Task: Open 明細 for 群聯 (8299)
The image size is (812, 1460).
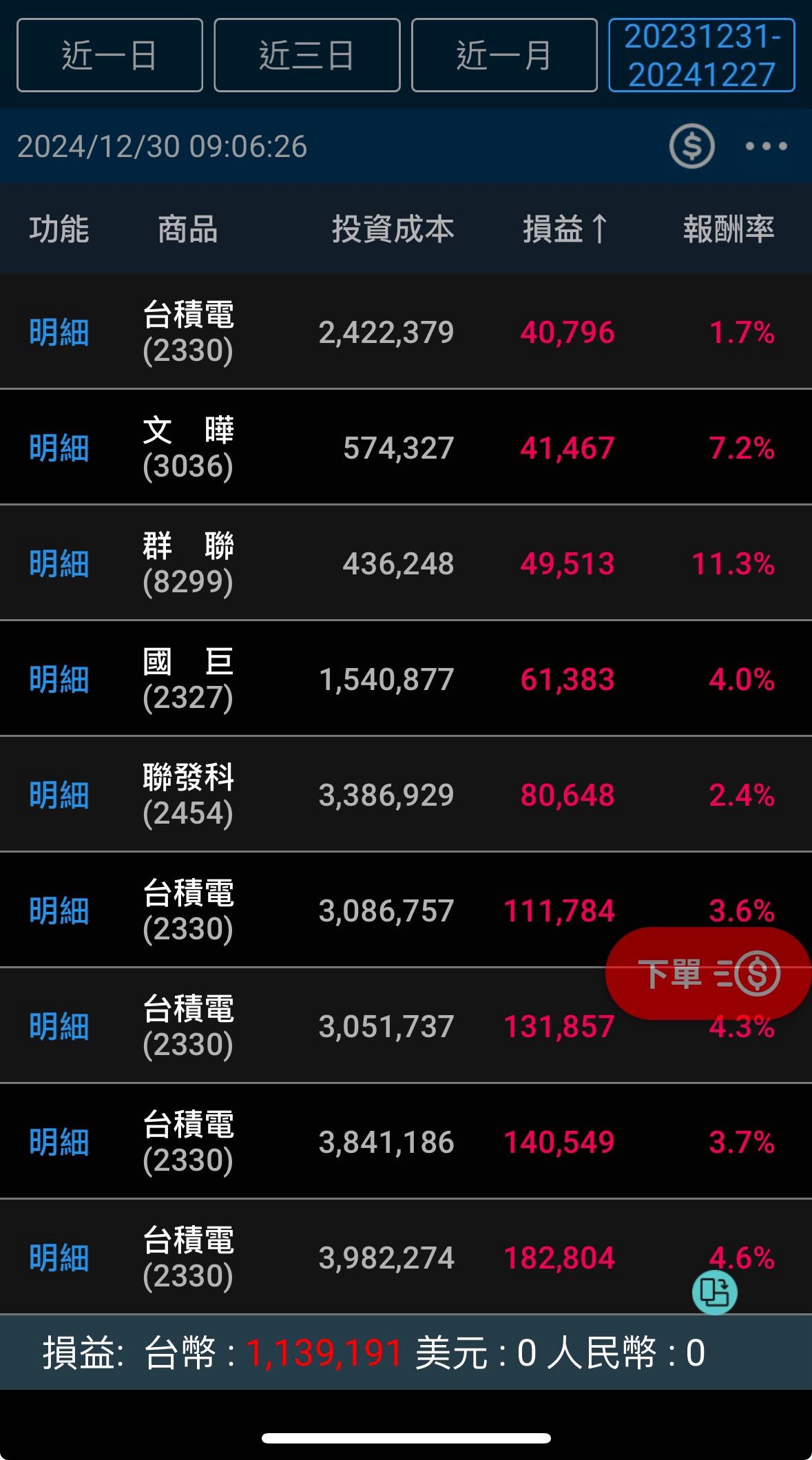Action: click(59, 564)
